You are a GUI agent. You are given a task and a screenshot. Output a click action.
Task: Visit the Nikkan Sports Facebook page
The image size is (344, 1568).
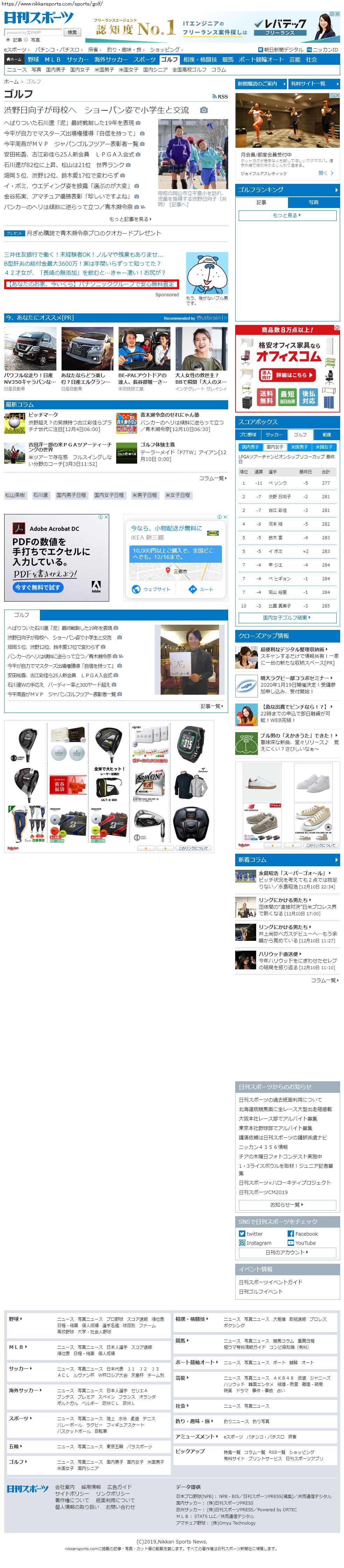(x=306, y=1234)
